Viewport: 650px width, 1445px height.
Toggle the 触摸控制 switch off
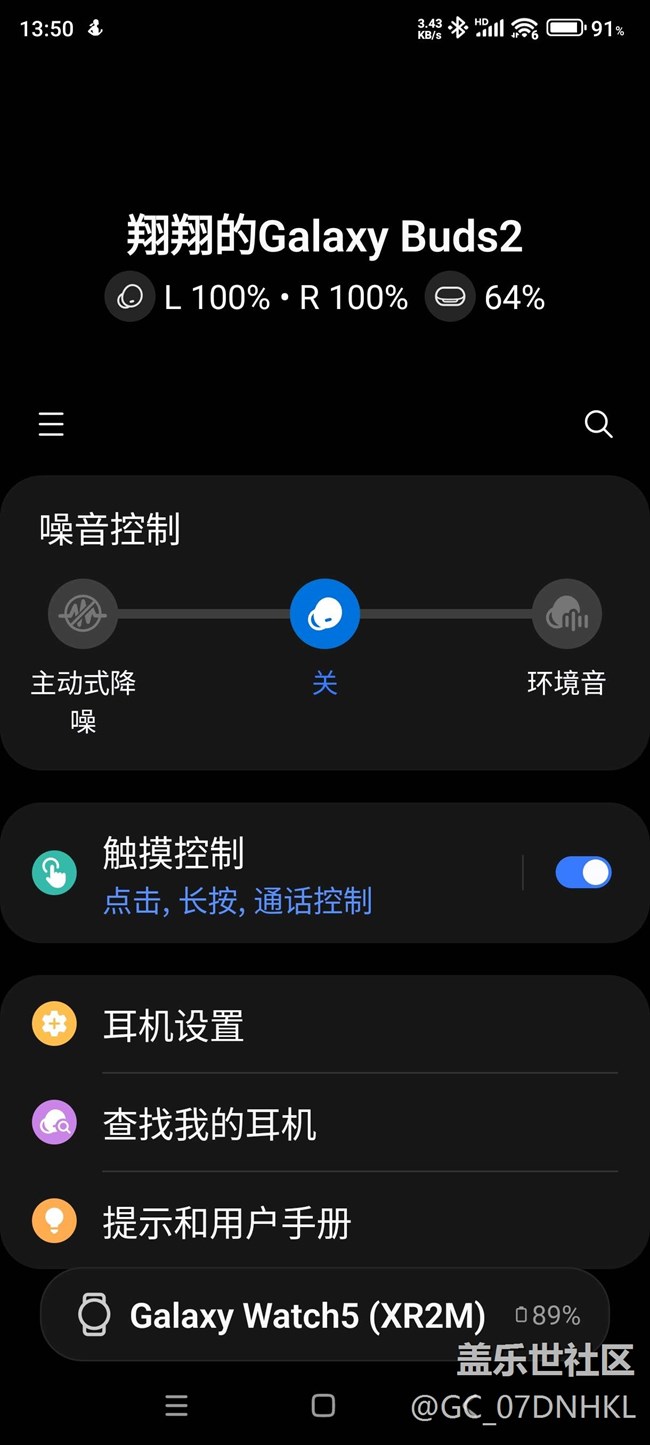(583, 873)
